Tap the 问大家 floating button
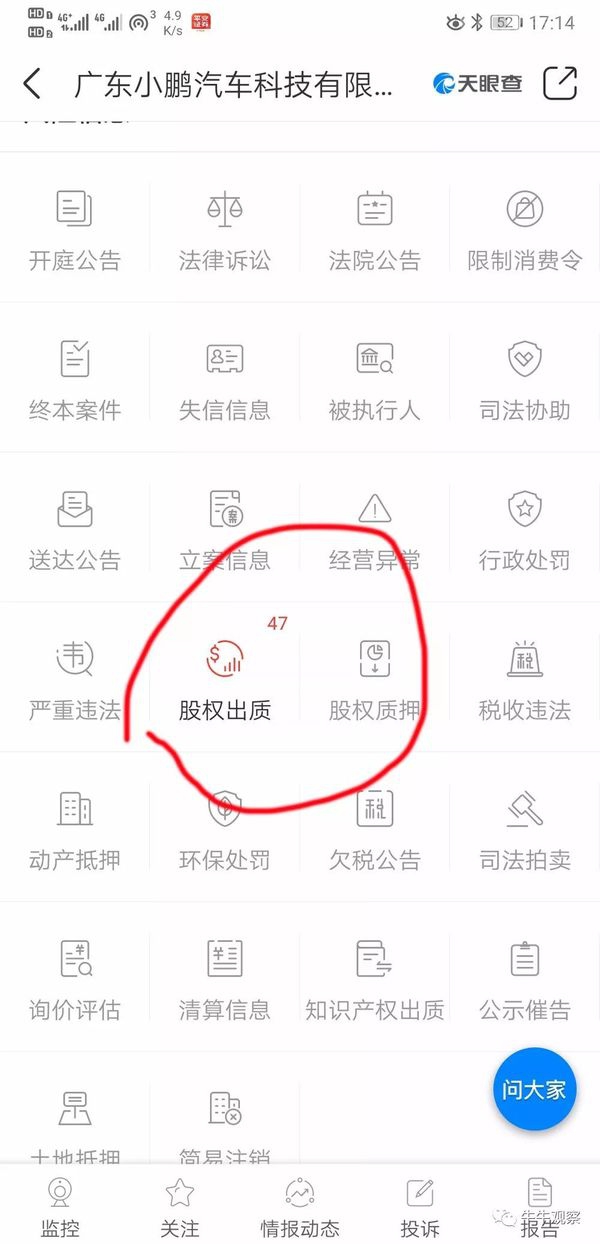Screen dimensions: 600x1244 point(534,1089)
